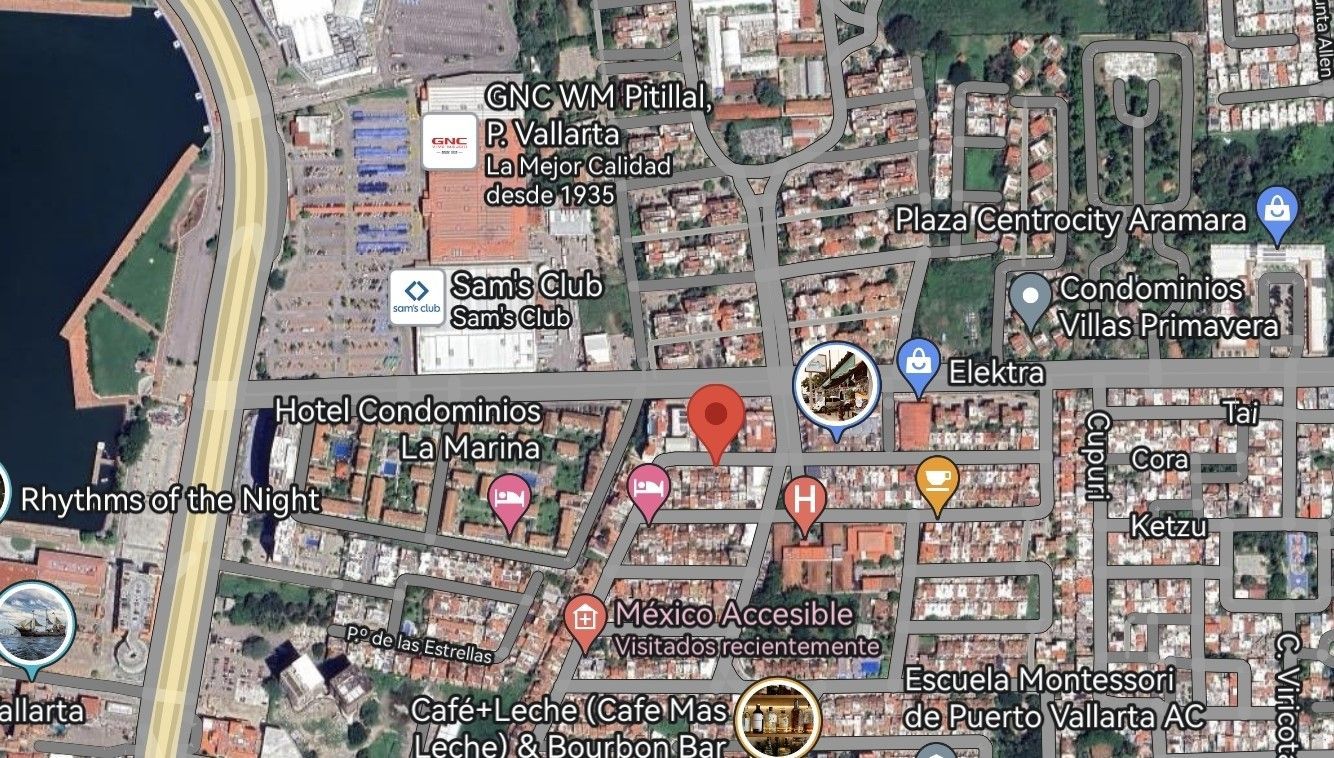This screenshot has width=1334, height=758.
Task: Select the Rhythms of the Night place
Action: [170, 500]
